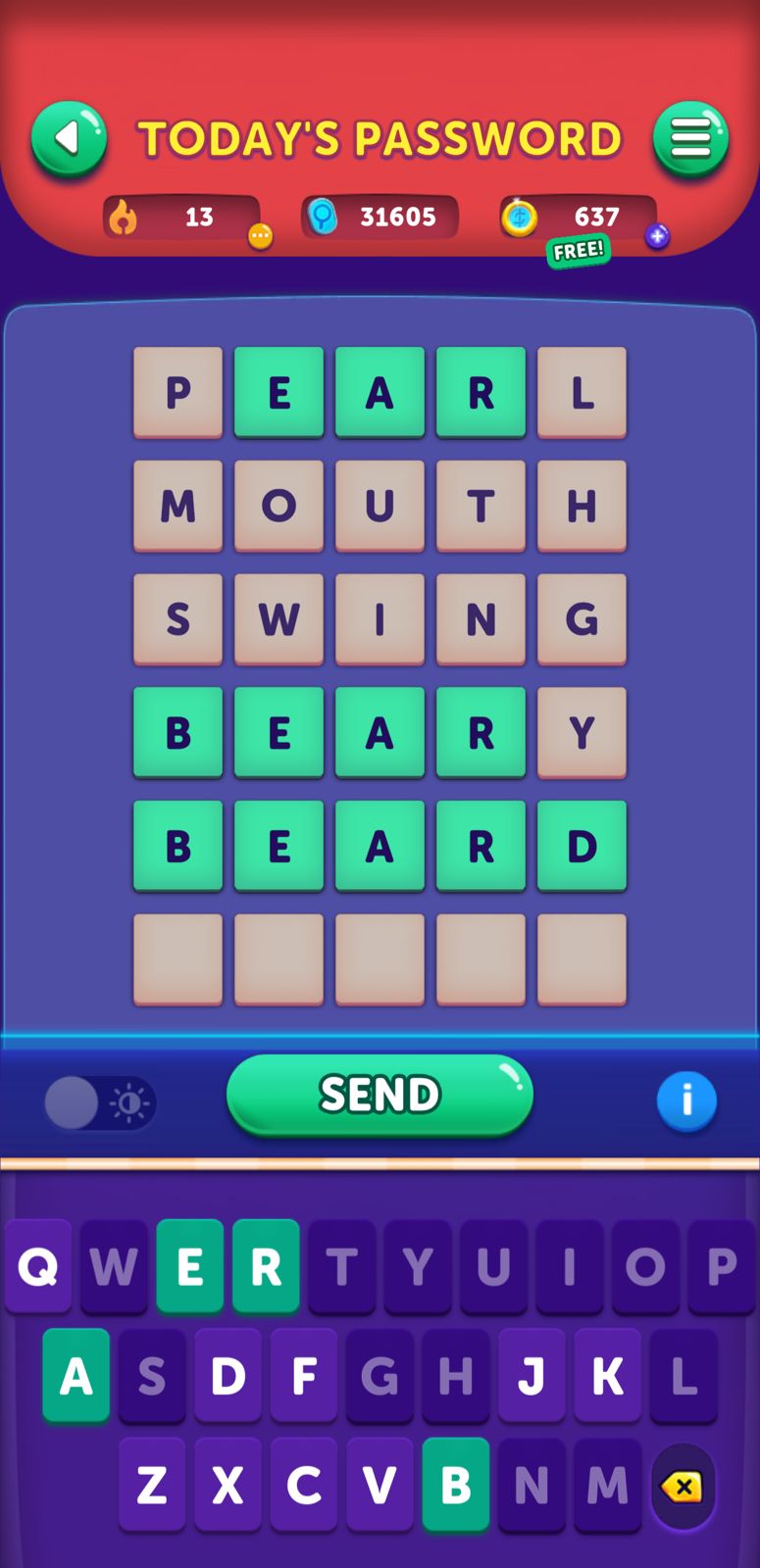Enter the letter V
This screenshot has height=1568, width=760.
(380, 1485)
